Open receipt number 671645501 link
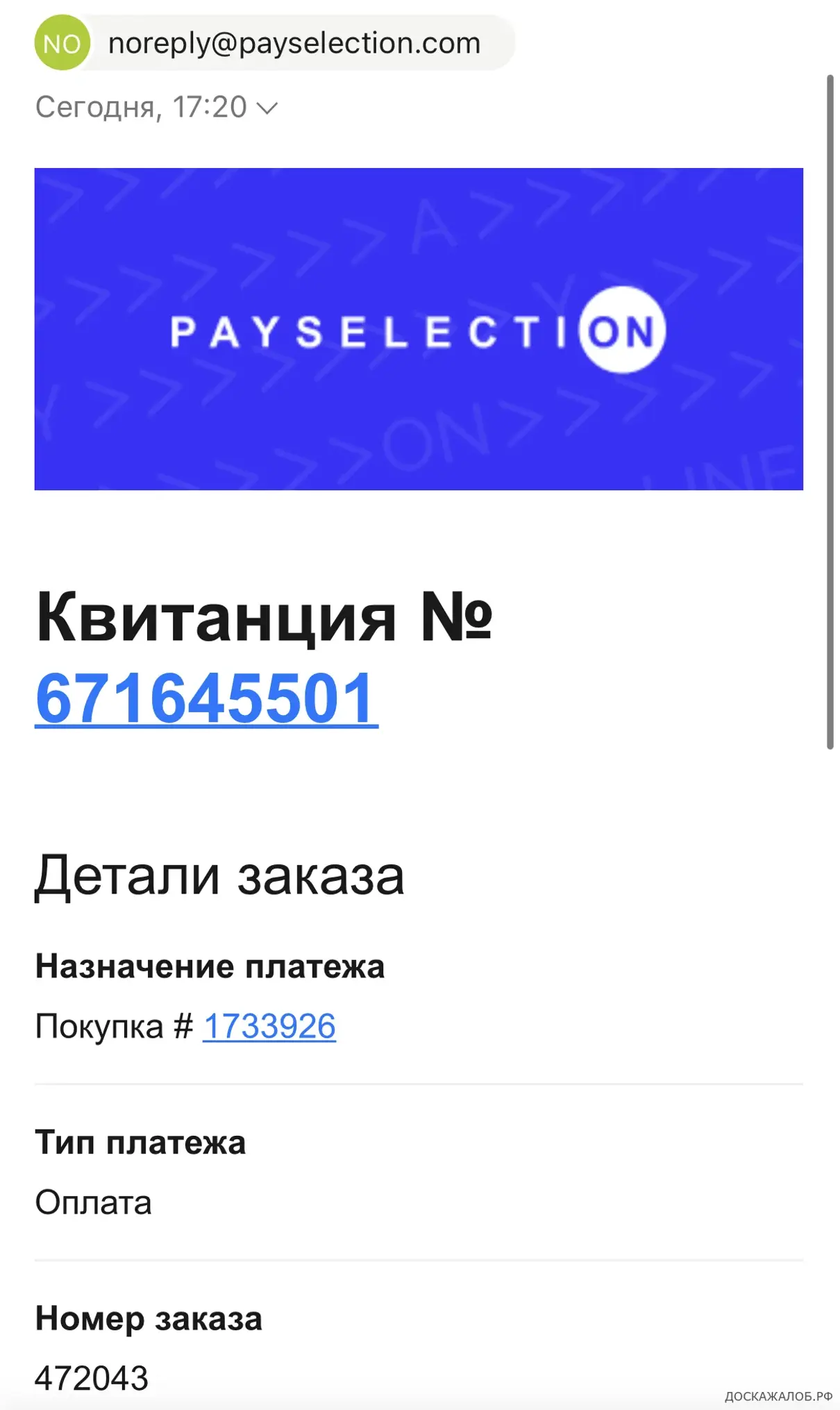Viewport: 840px width, 1410px height. click(206, 698)
